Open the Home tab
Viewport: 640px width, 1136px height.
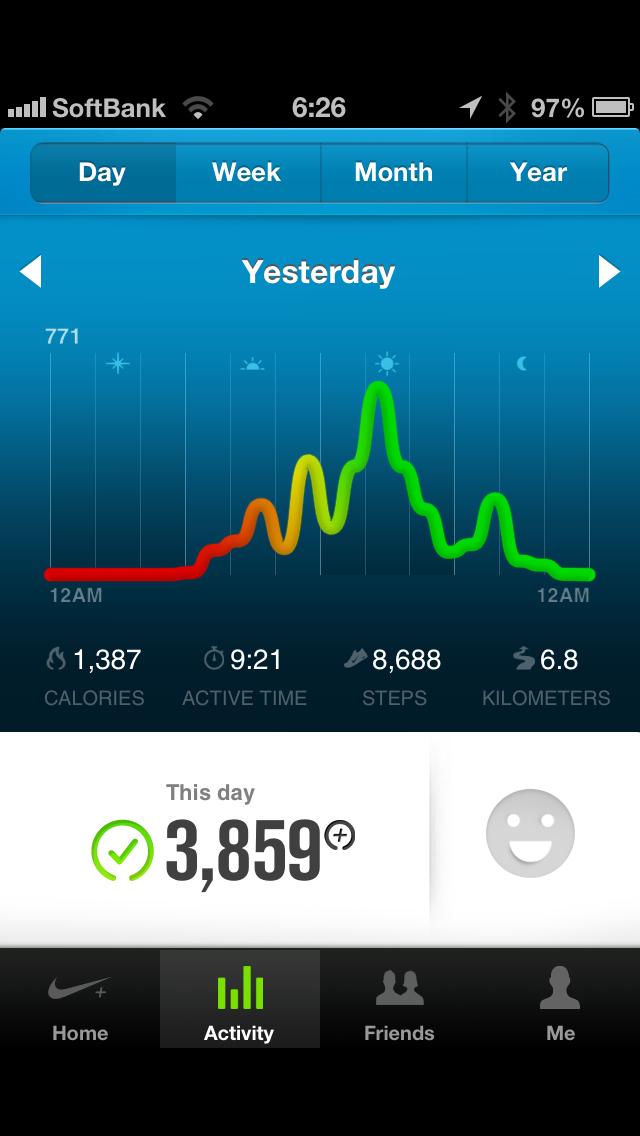[80, 1000]
